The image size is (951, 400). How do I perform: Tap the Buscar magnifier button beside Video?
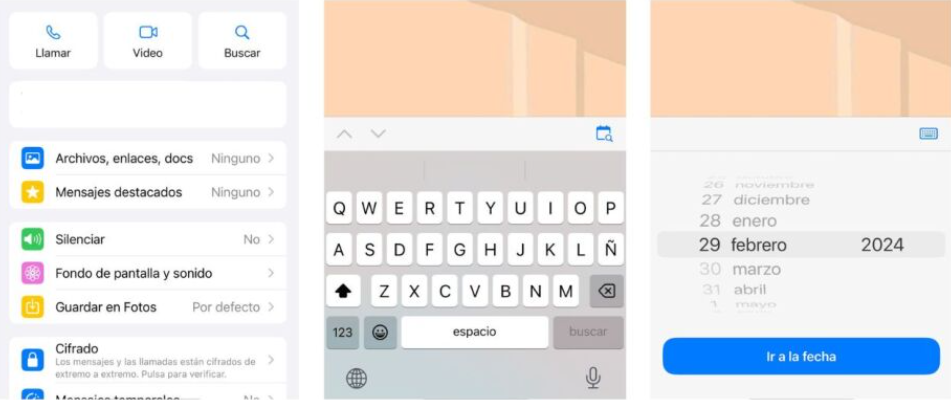(x=242, y=41)
